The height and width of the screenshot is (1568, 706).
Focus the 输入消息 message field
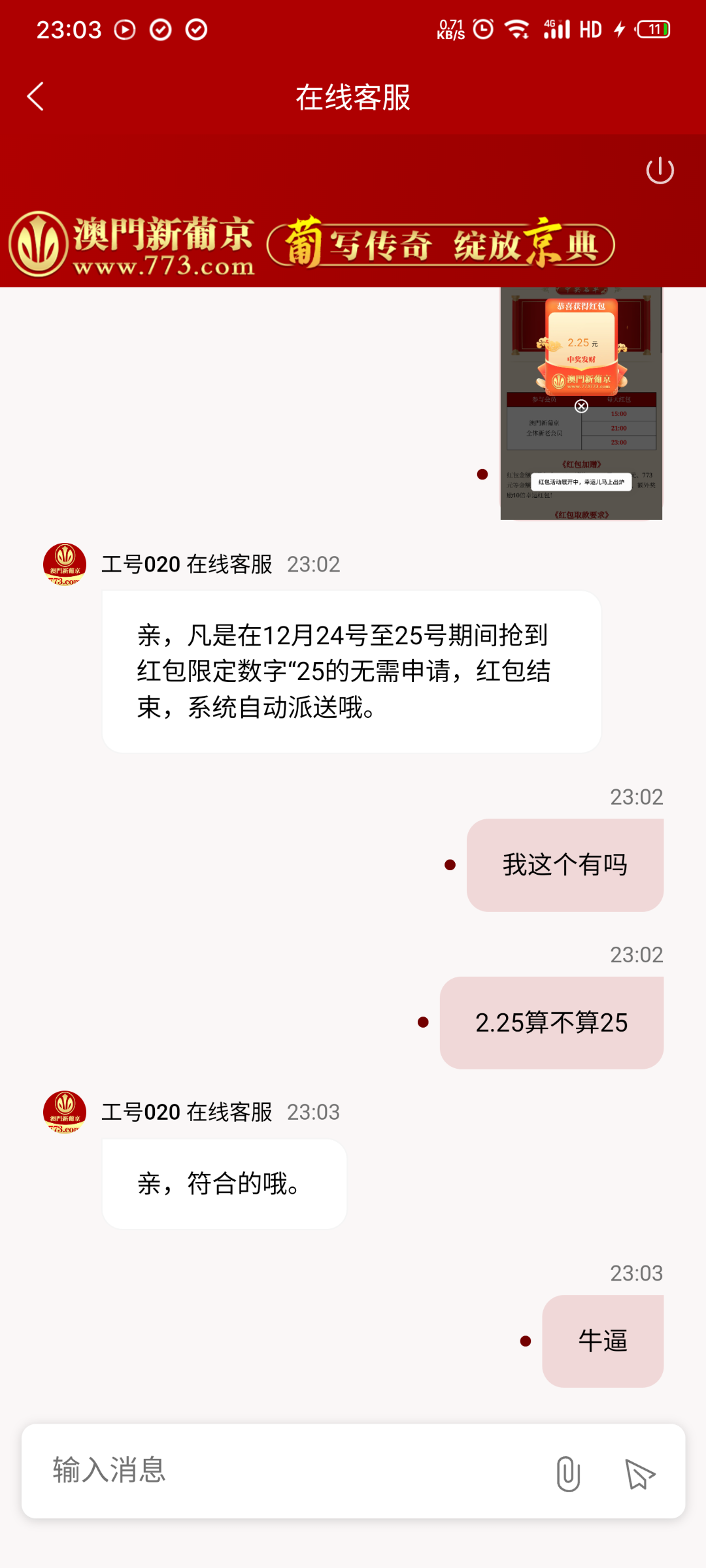click(x=288, y=1471)
